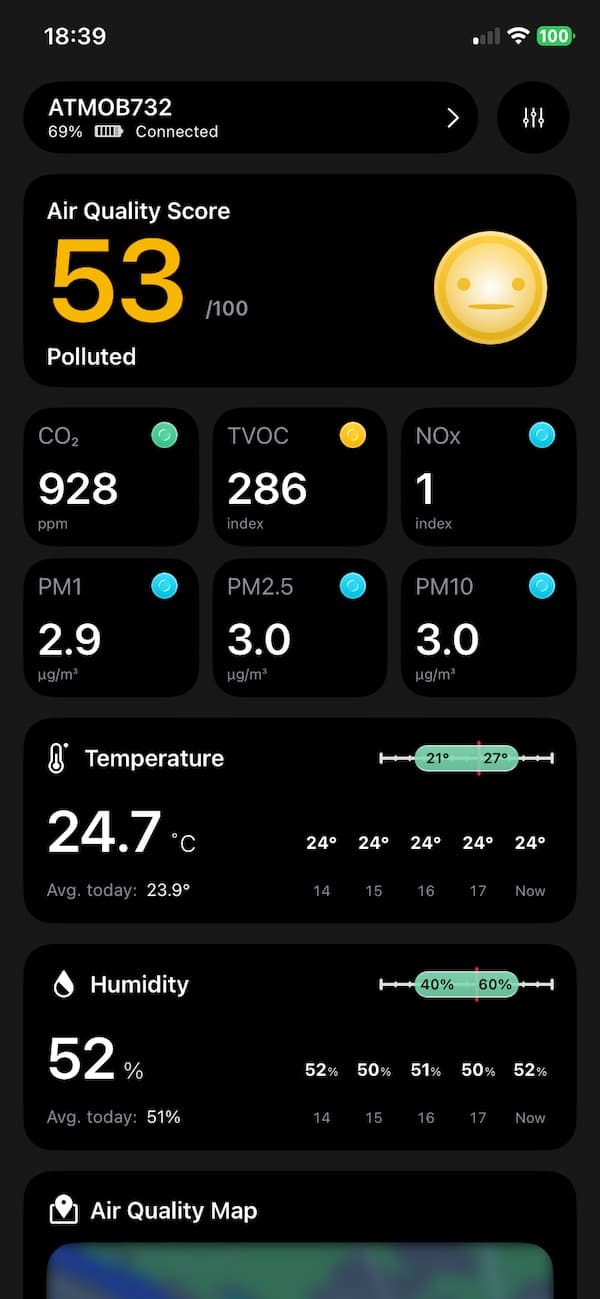Viewport: 600px width, 1299px height.
Task: Open the settings sliders icon
Action: [533, 118]
